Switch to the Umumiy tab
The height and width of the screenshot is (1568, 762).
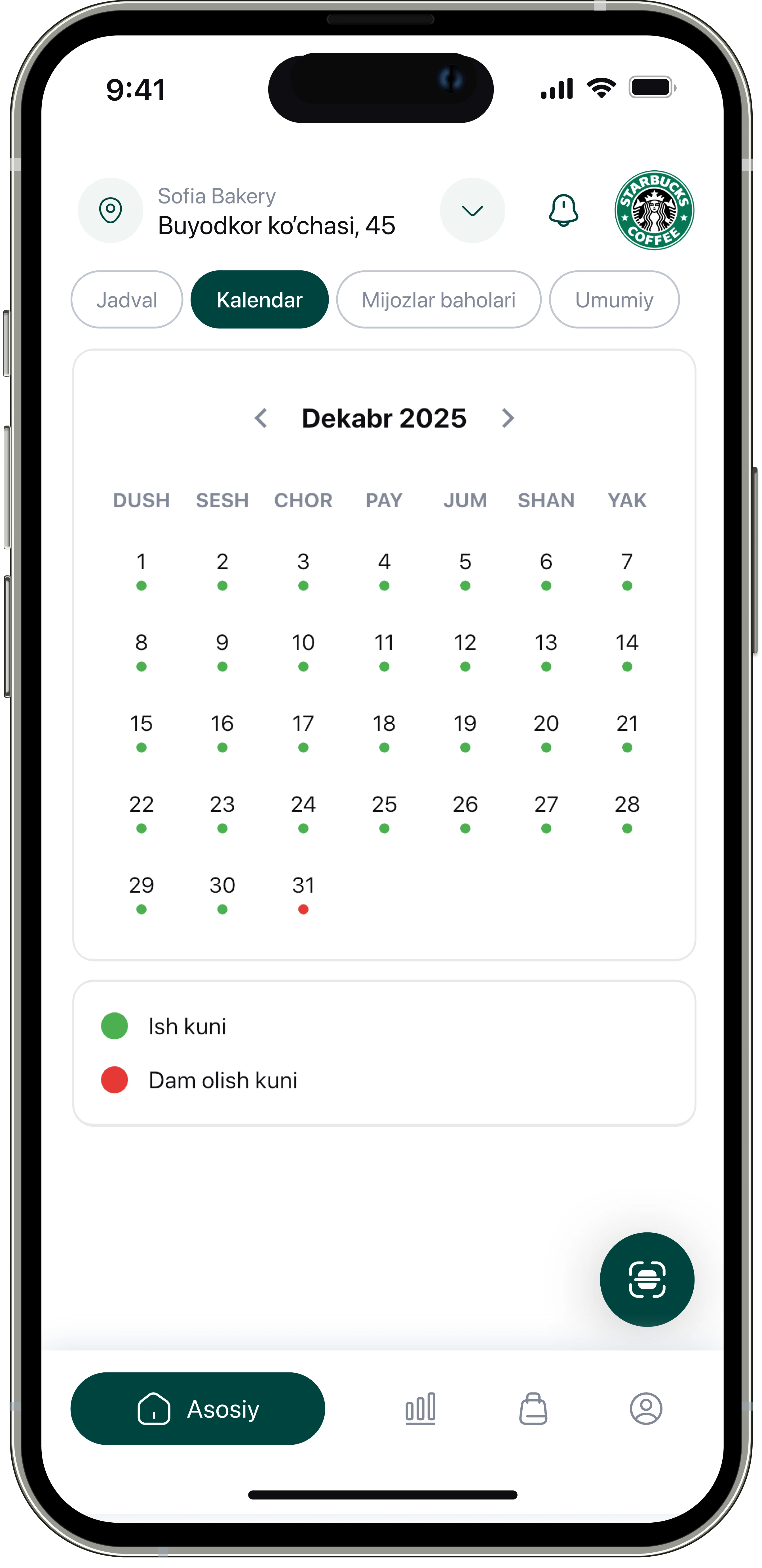[x=614, y=300]
